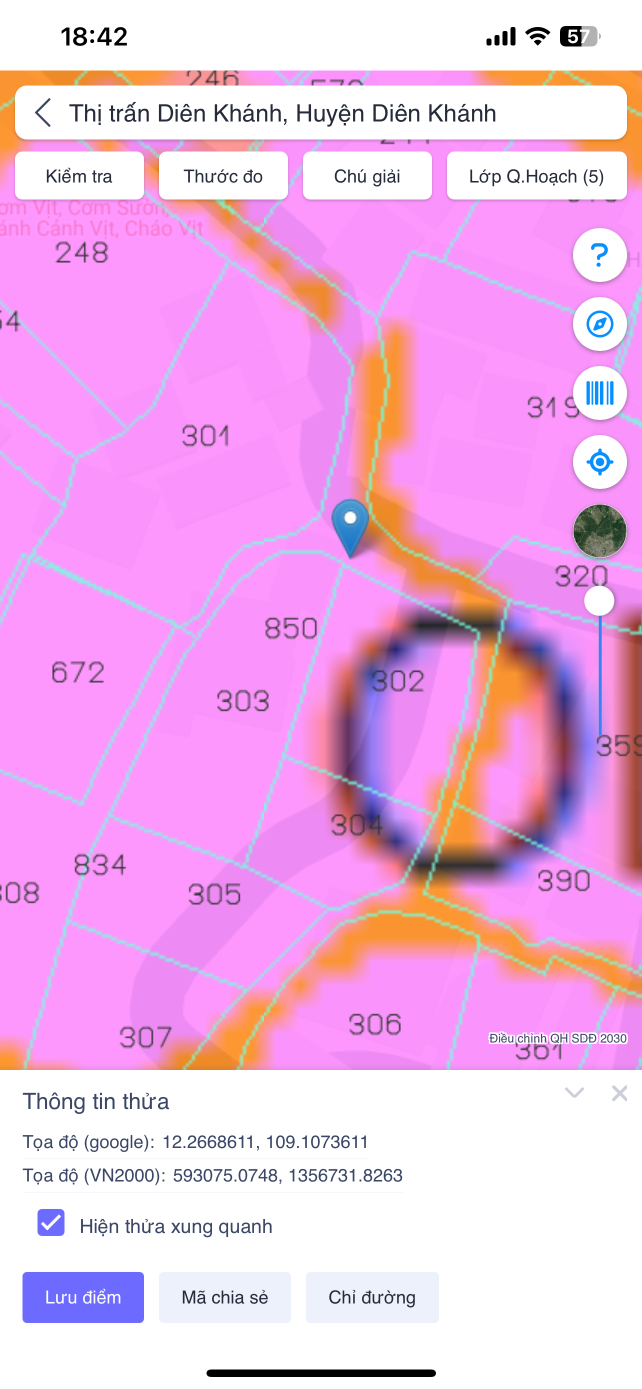Open Lớp Q.Hoạch (5) layers
The width and height of the screenshot is (642, 1389).
click(536, 176)
